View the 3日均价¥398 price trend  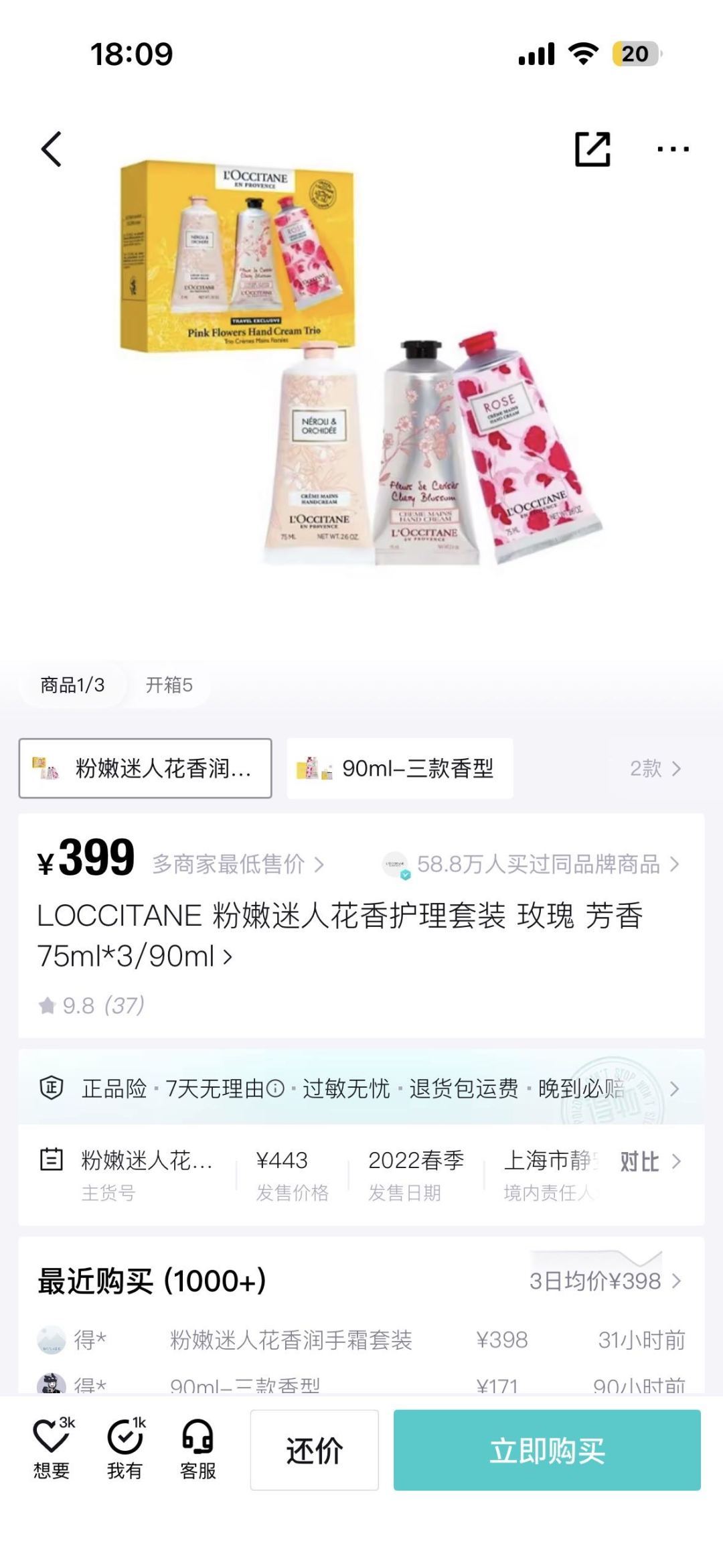pyautogui.click(x=604, y=1281)
